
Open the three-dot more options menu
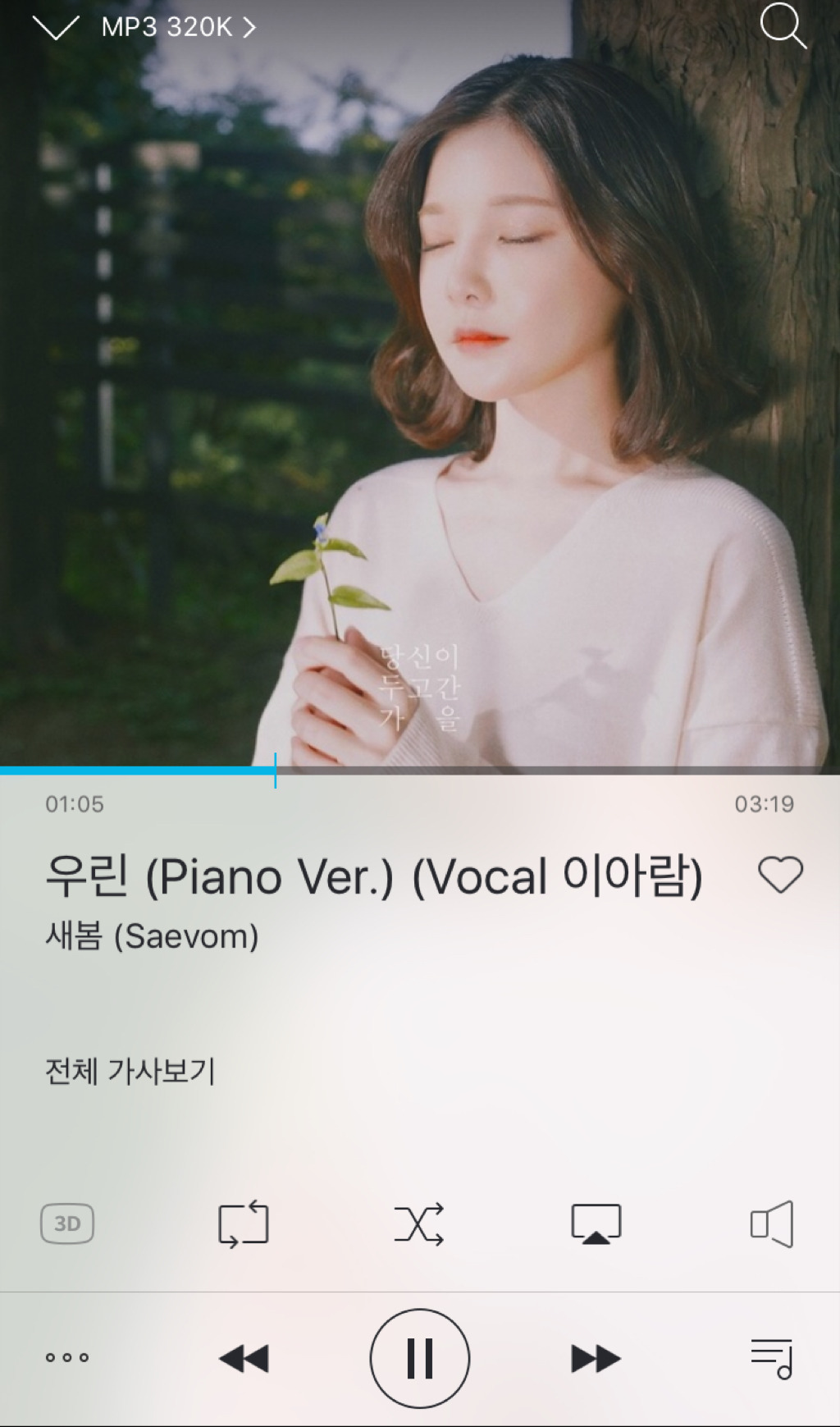click(x=67, y=1358)
